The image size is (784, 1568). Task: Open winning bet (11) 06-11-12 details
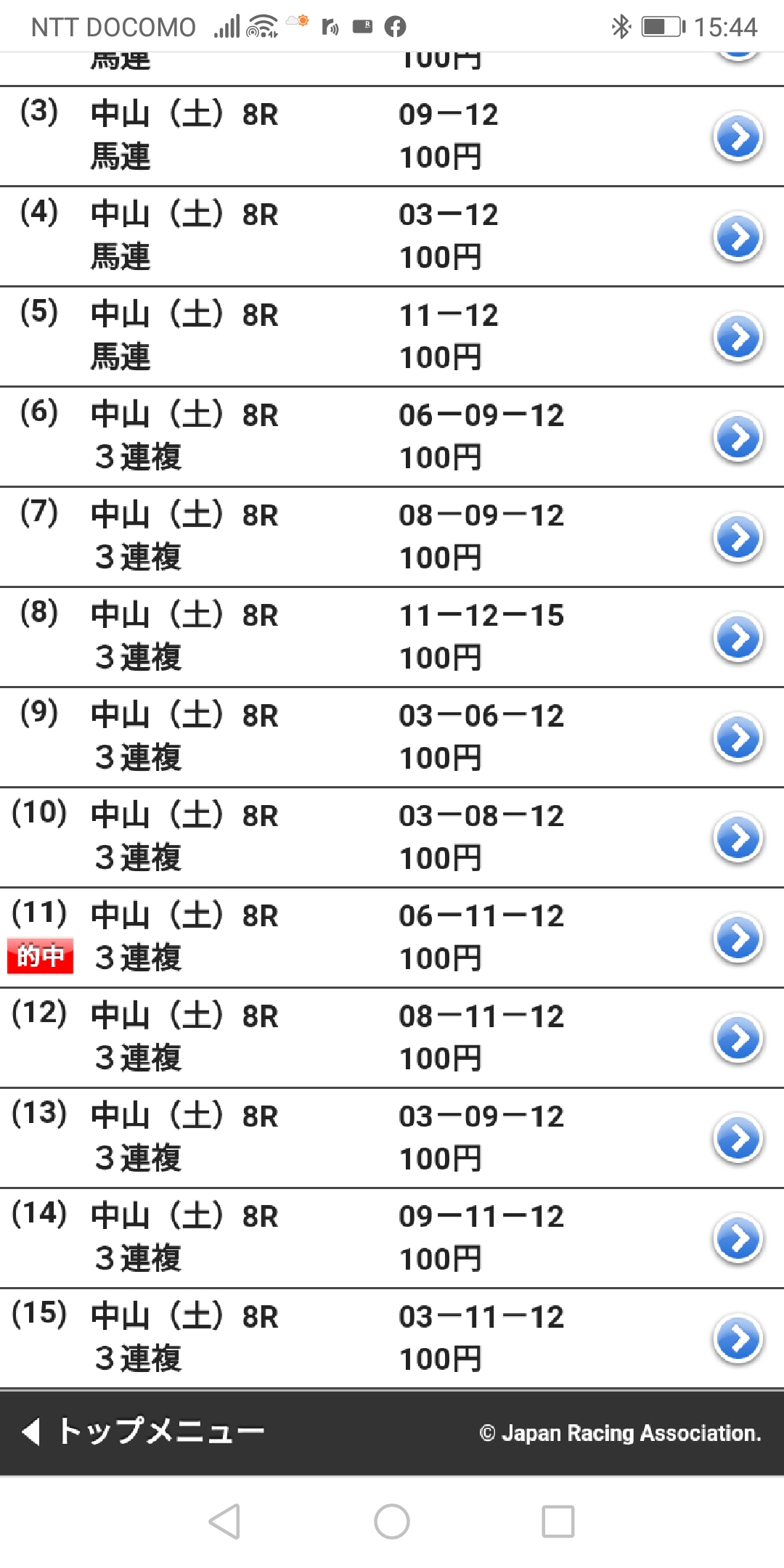[738, 937]
